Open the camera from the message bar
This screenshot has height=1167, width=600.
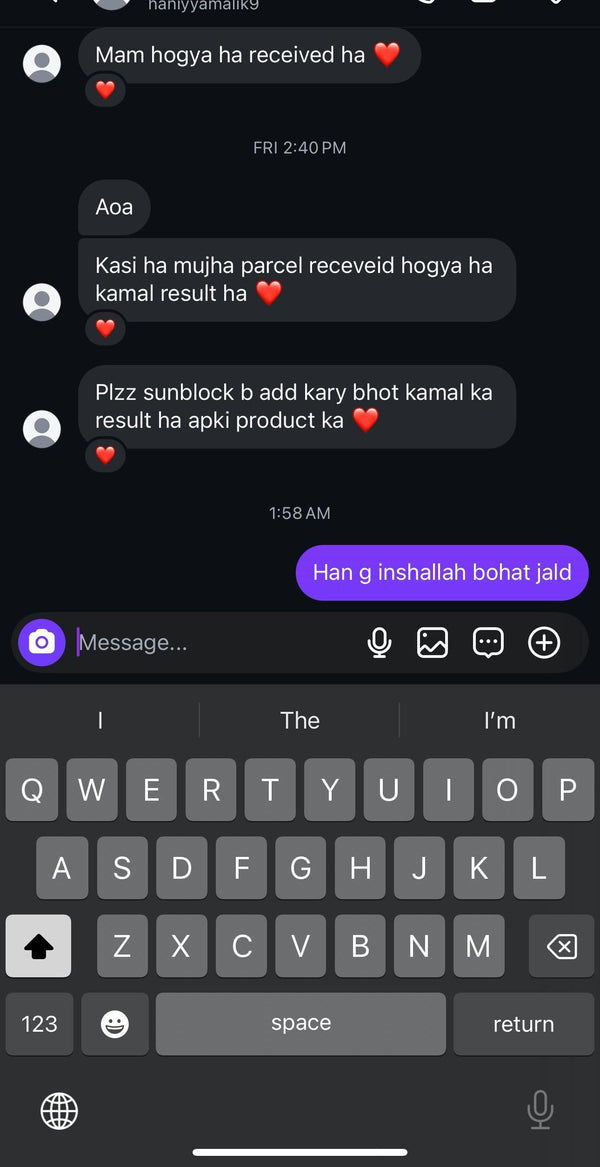click(41, 642)
